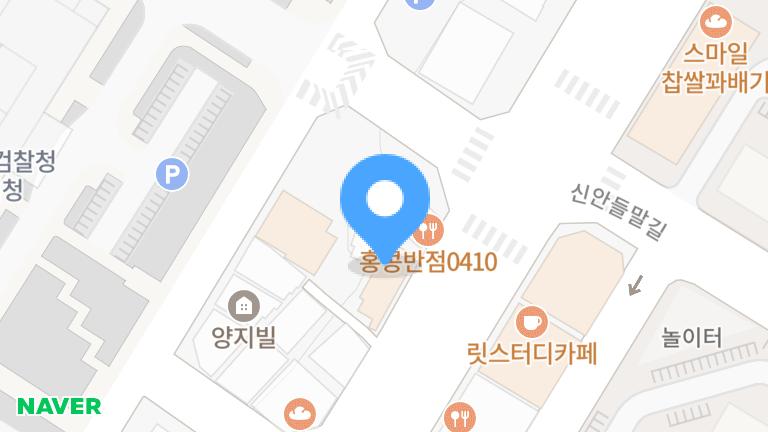The width and height of the screenshot is (768, 432).
Task: Open the 홍콩반점0410 restaurant marker
Action: (x=430, y=232)
